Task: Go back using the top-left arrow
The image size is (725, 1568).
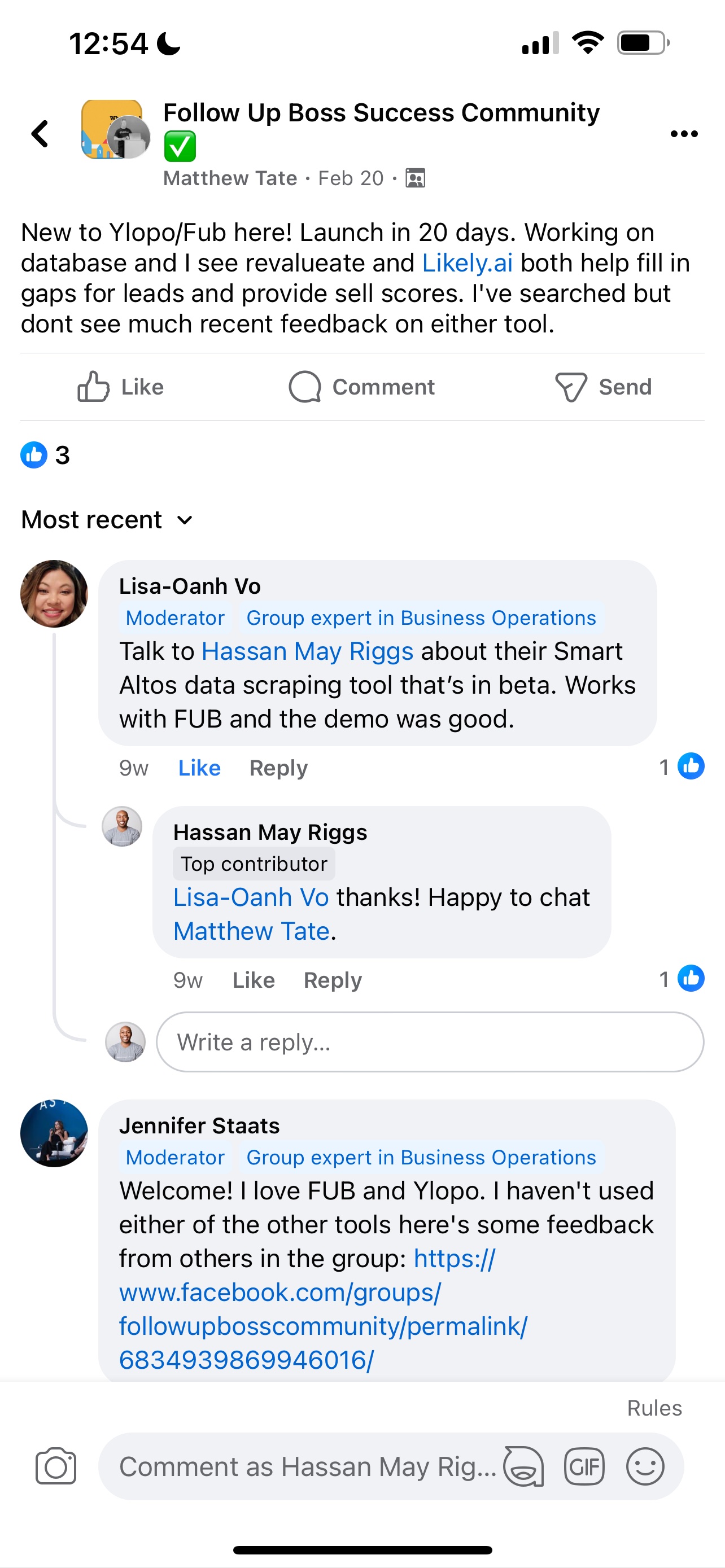Action: (40, 134)
